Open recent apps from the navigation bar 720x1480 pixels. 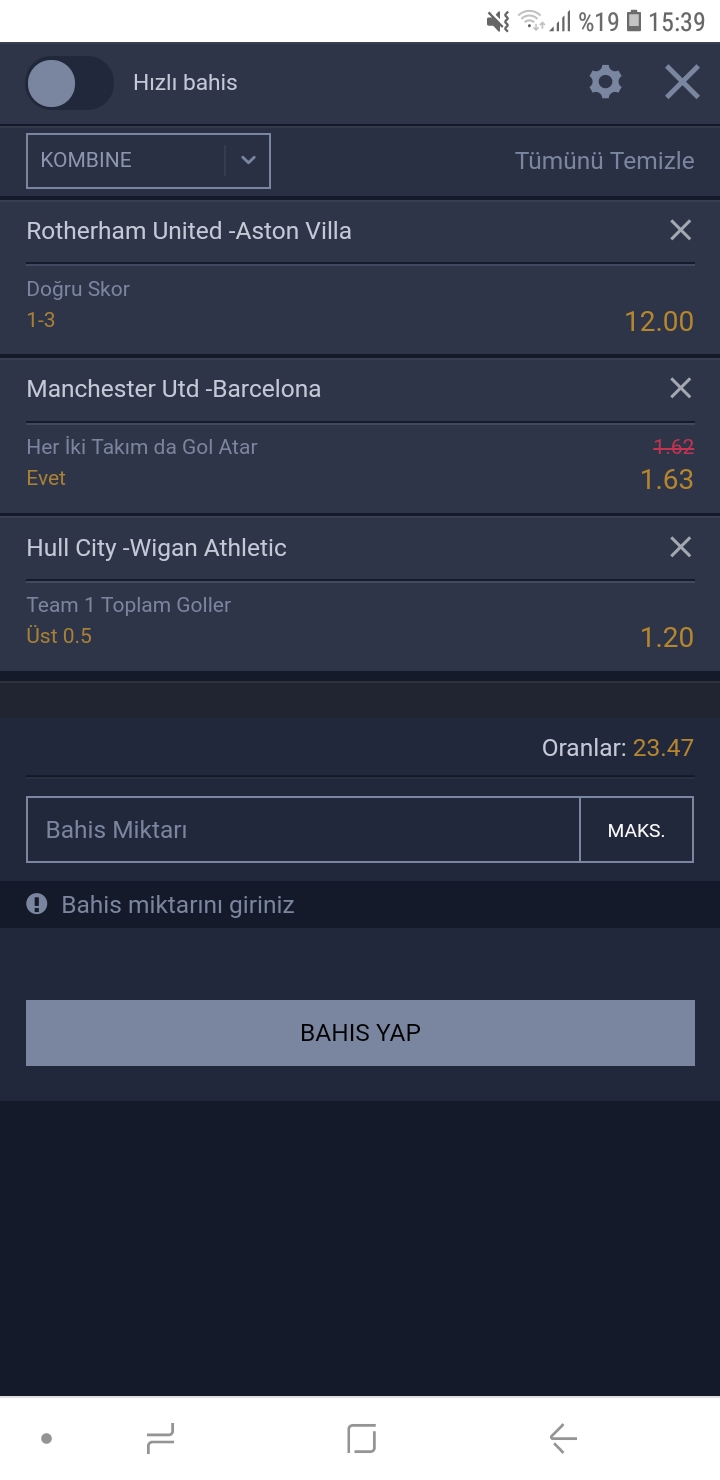pos(160,1439)
